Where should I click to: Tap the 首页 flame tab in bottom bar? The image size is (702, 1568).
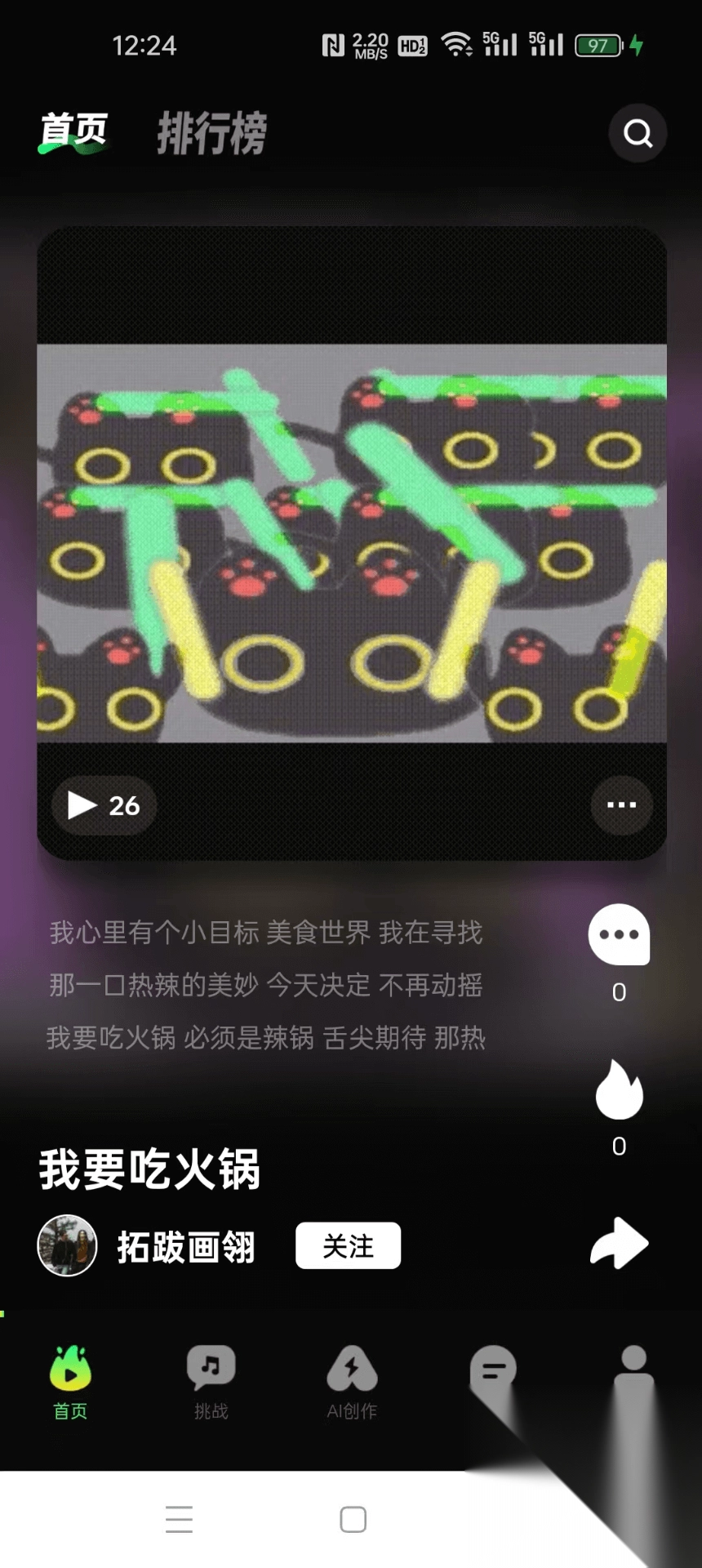70,1382
